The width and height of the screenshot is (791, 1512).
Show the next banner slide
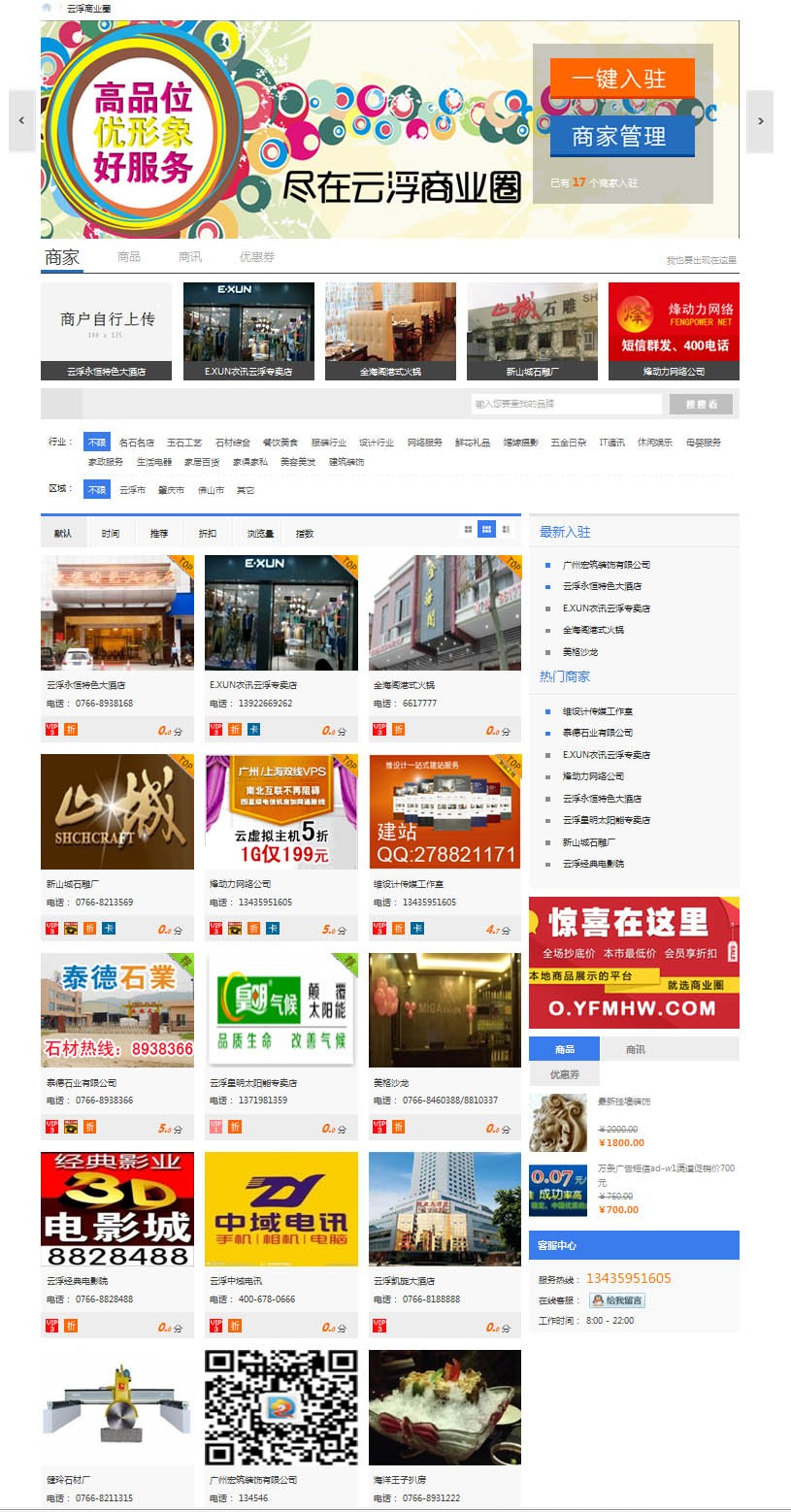point(760,121)
